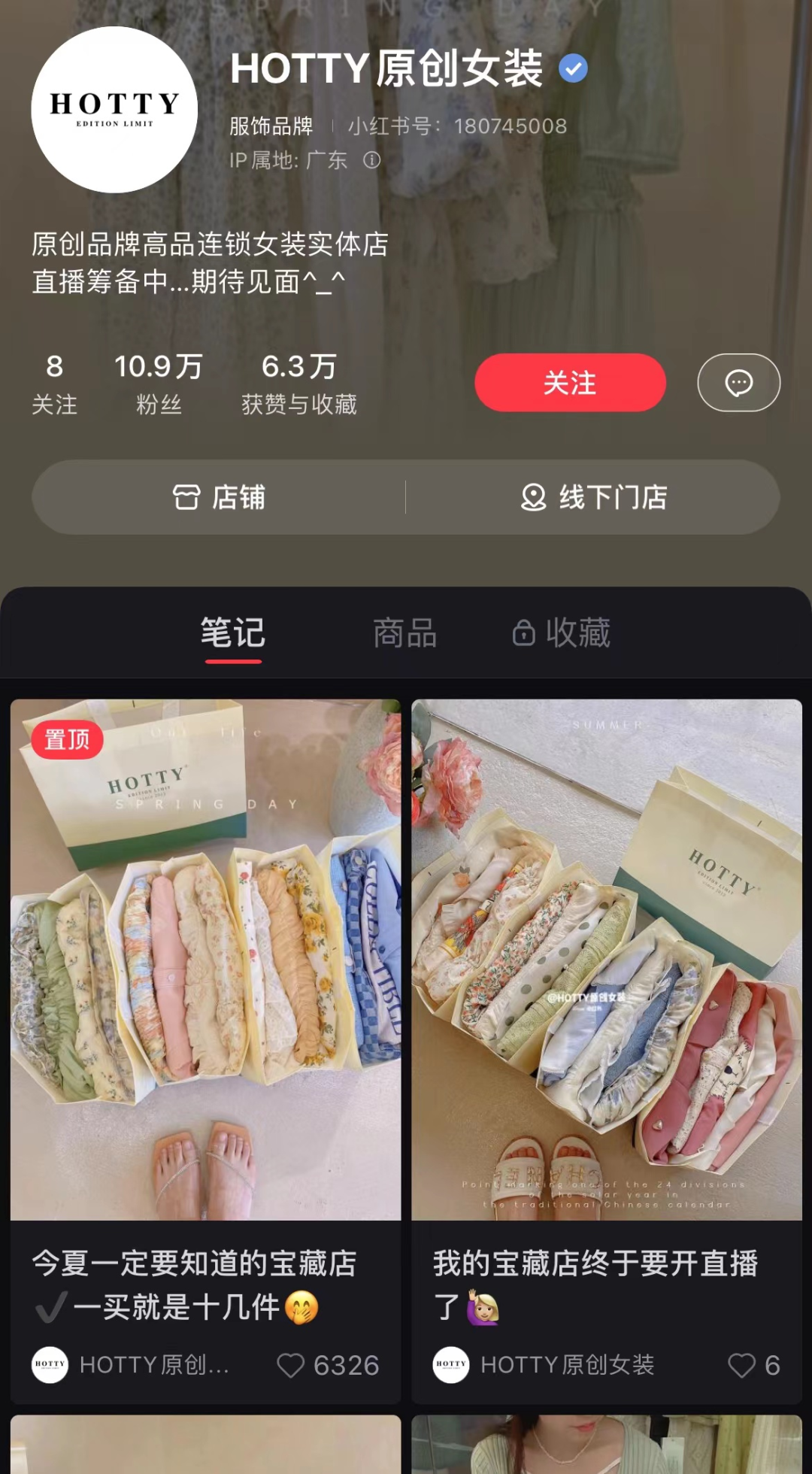Viewport: 812px width, 1474px height.
Task: Open the 10.9万 粉丝 followers list
Action: pyautogui.click(x=159, y=384)
